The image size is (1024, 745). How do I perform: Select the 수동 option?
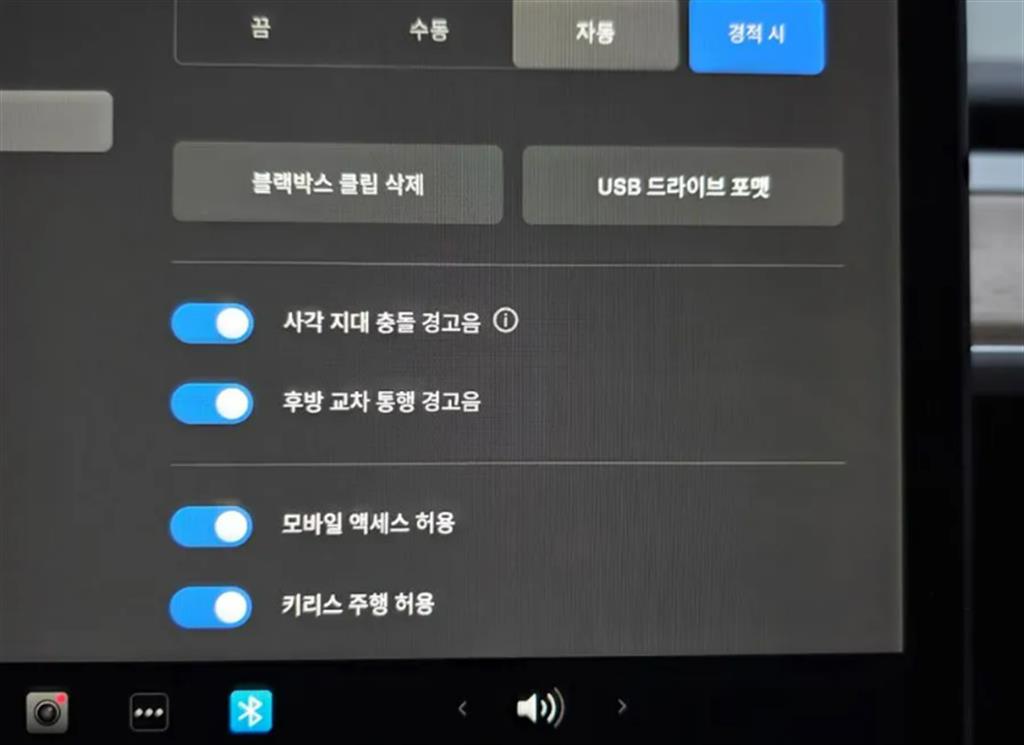pyautogui.click(x=428, y=31)
